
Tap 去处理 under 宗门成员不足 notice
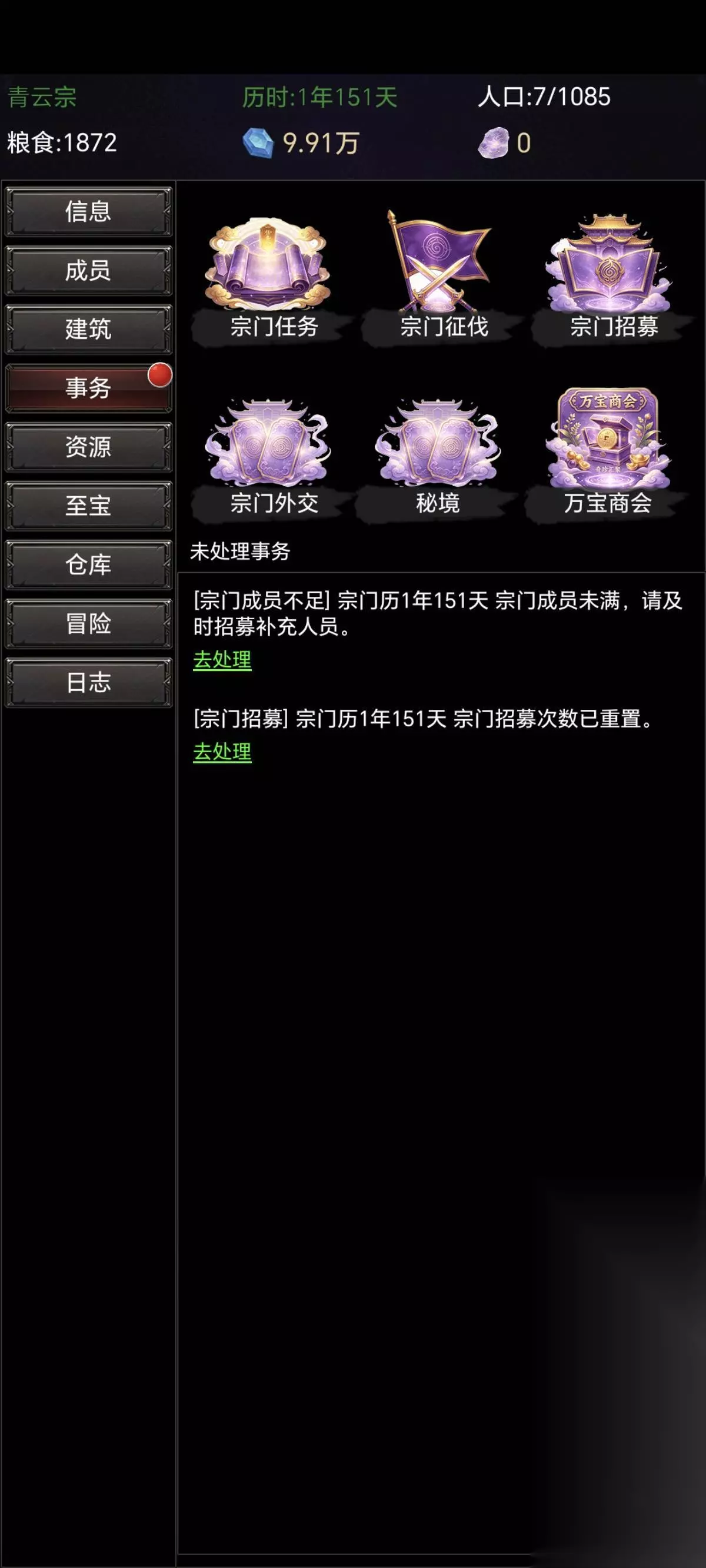(x=222, y=660)
